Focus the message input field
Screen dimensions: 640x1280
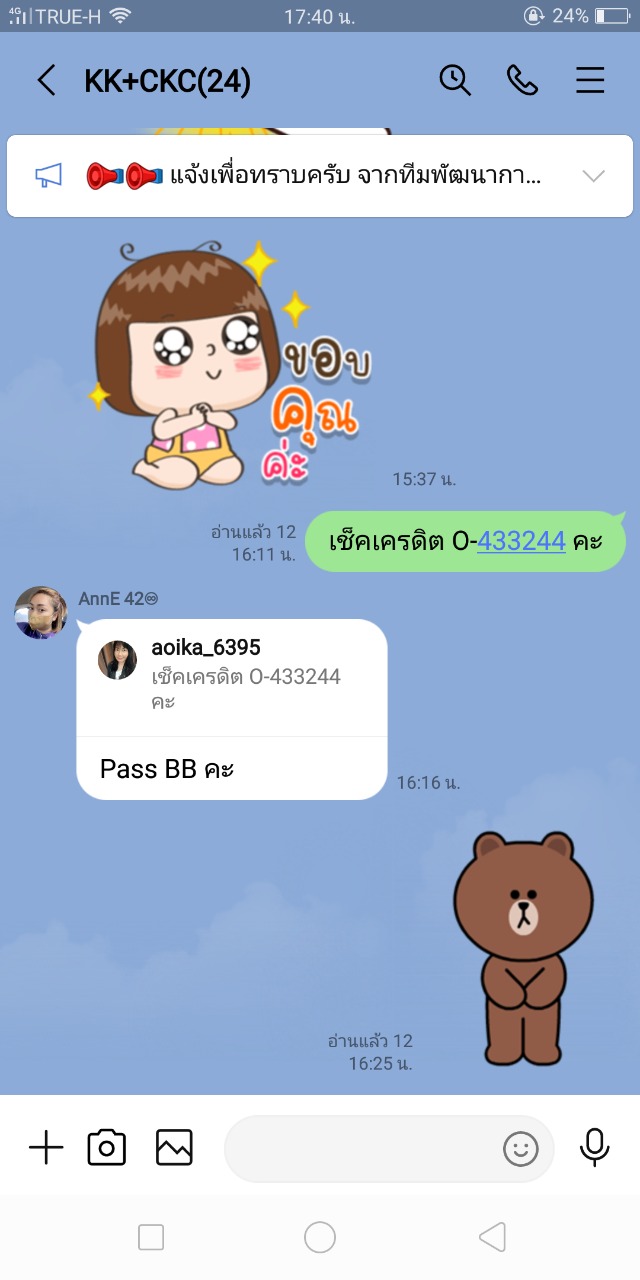[x=360, y=1149]
